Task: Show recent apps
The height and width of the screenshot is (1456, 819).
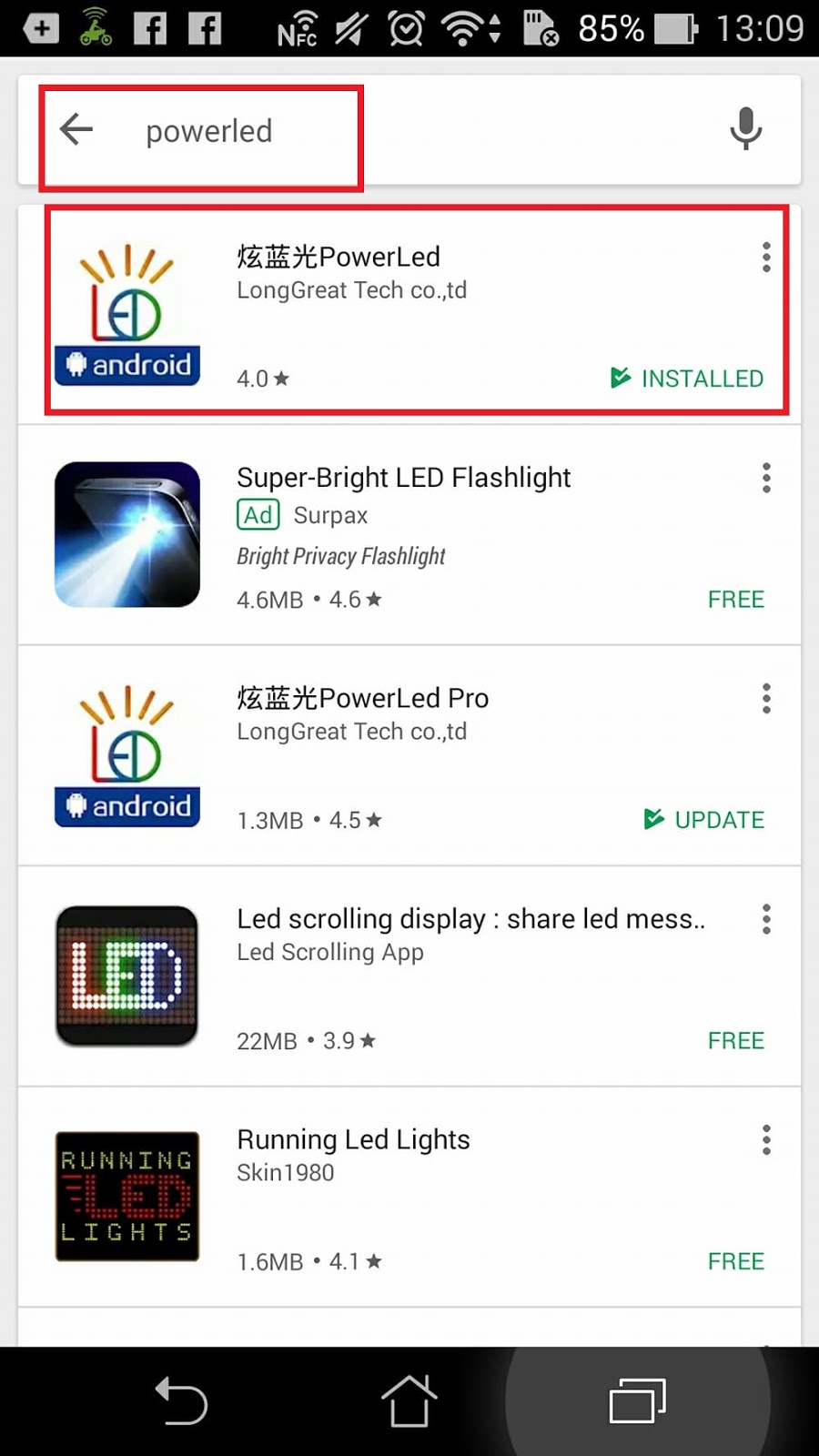Action: [637, 1401]
